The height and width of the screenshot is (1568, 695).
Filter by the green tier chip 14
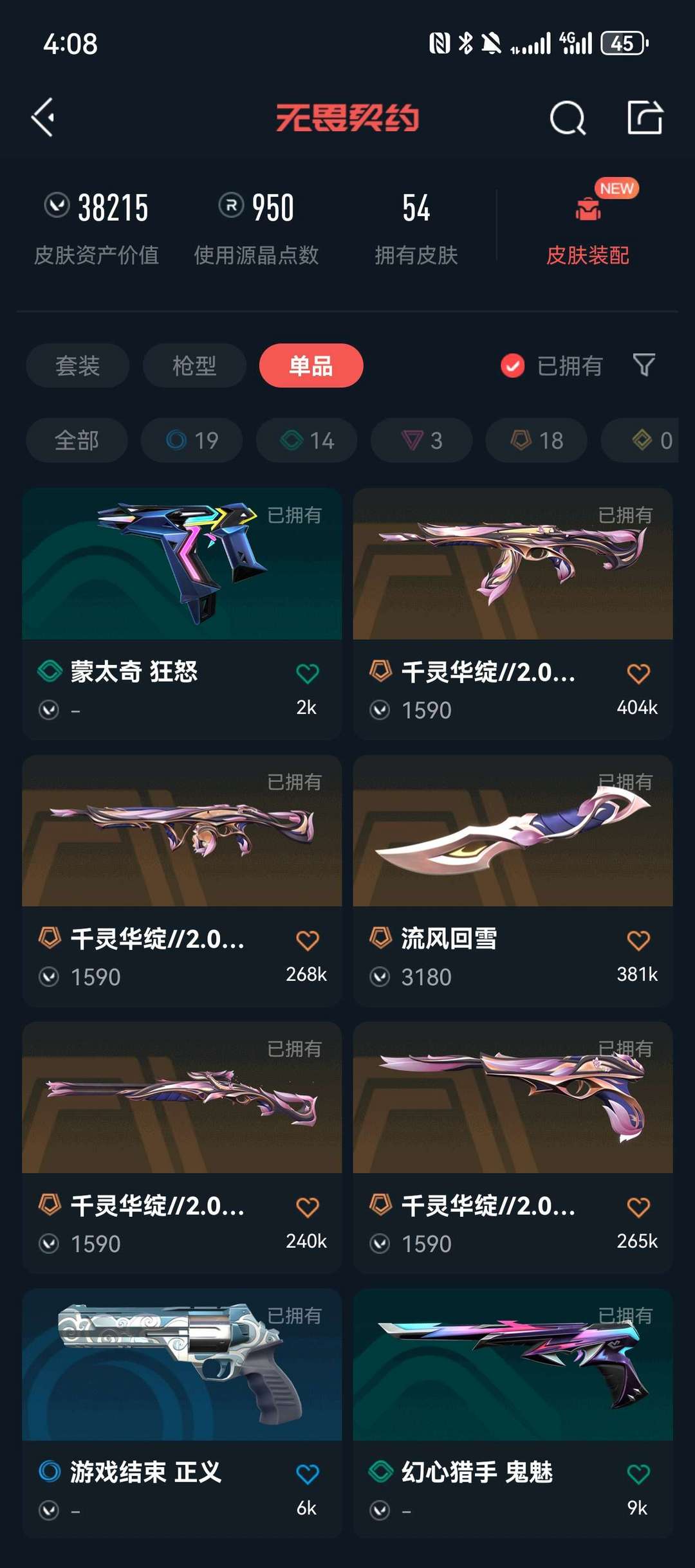[307, 441]
